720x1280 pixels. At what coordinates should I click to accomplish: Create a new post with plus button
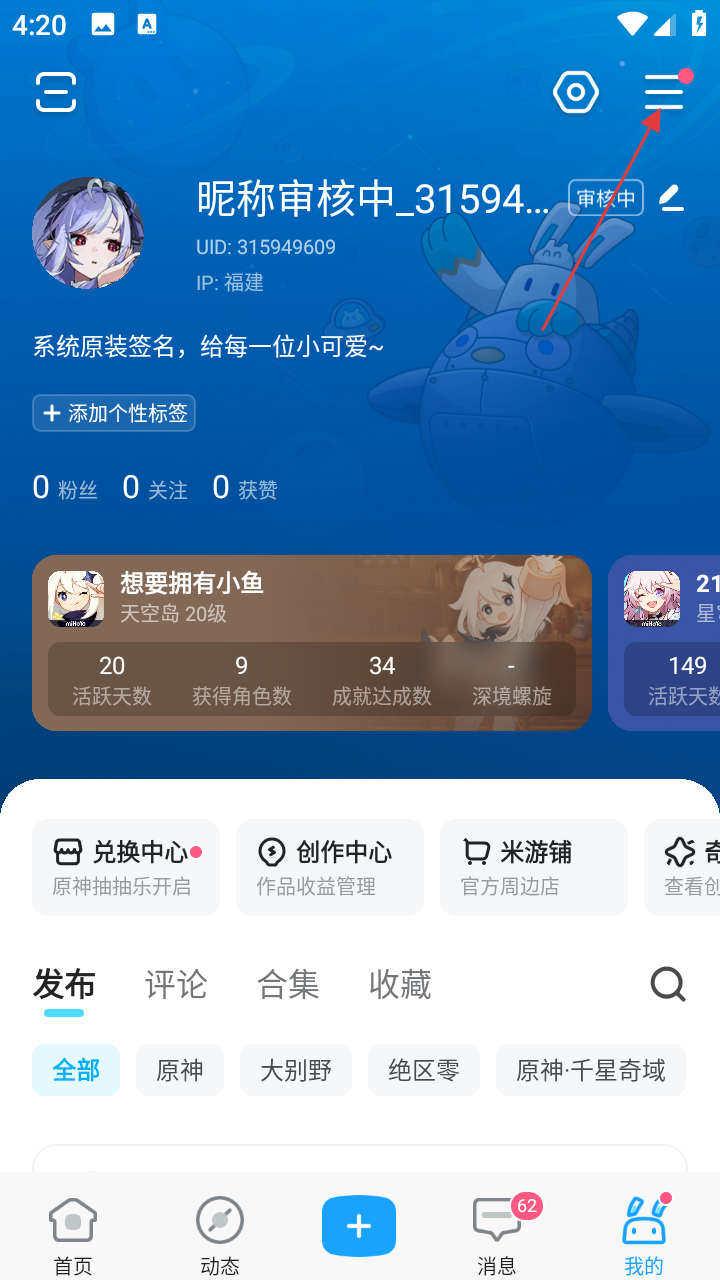[x=359, y=1226]
